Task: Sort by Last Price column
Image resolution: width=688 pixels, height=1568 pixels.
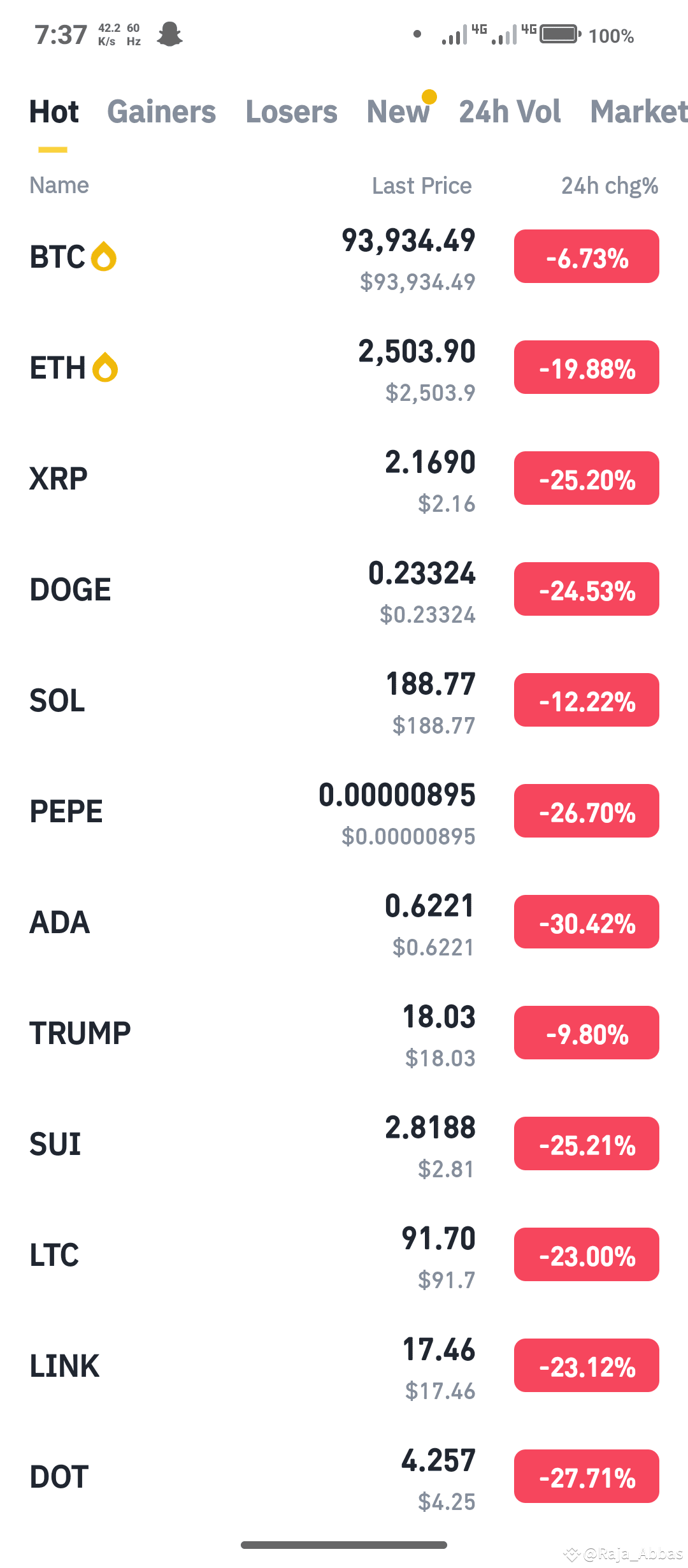Action: (421, 185)
